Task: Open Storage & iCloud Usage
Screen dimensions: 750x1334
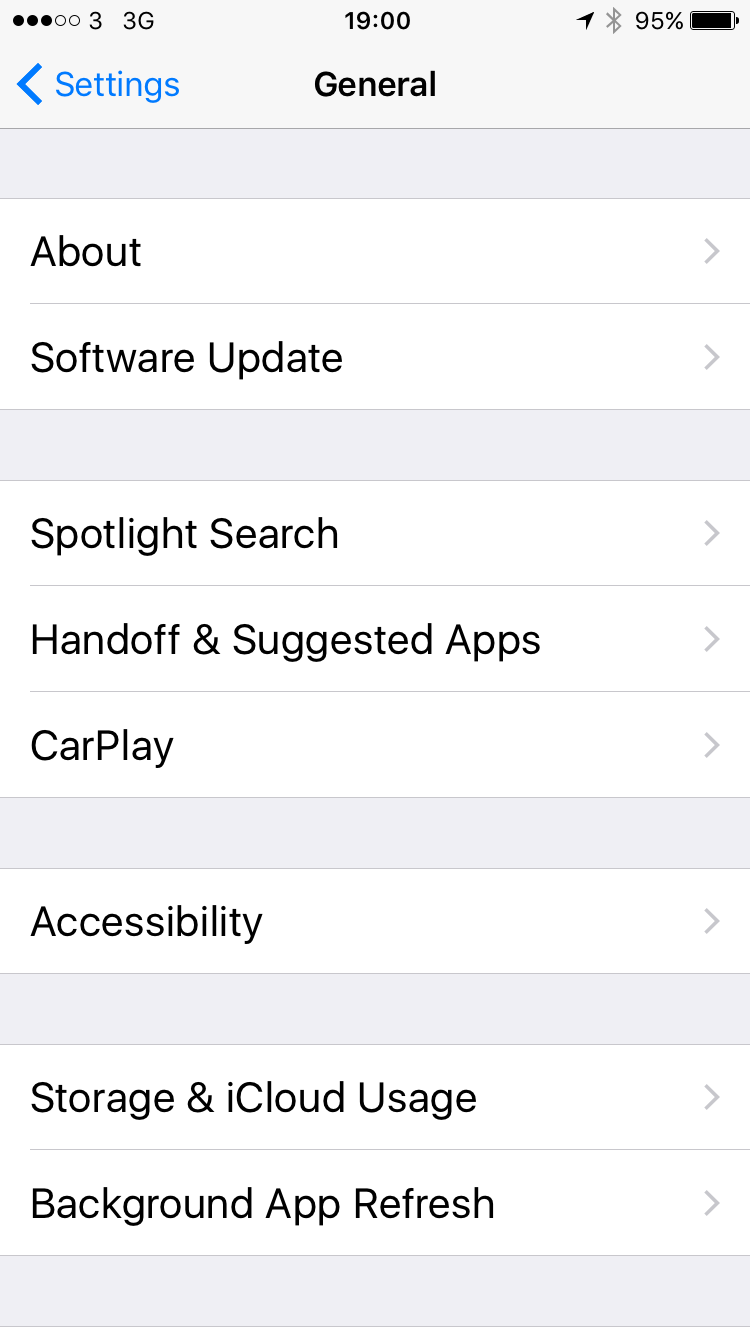Action: (375, 1097)
